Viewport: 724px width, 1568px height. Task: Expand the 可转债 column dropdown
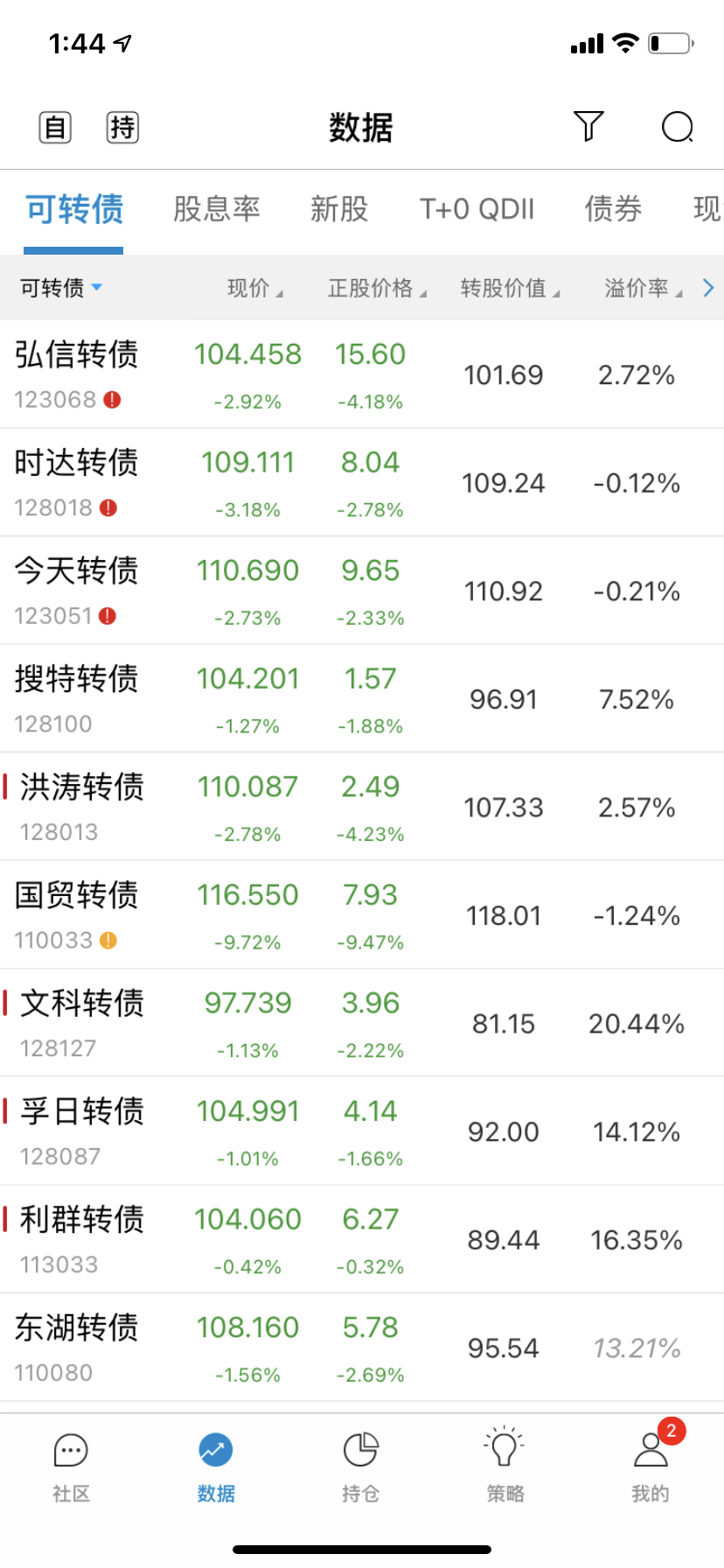pos(61,288)
